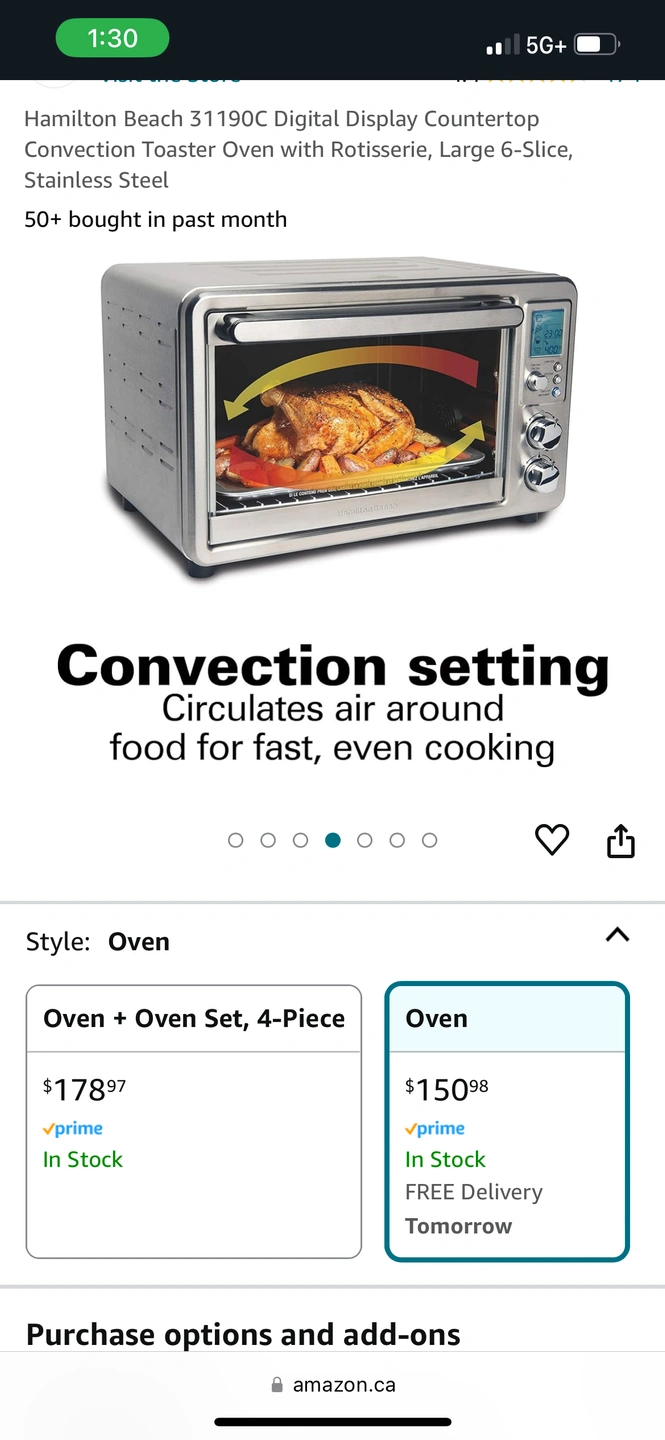Add the oven to your wish list
Screen dimensions: 665x1440
pyautogui.click(x=552, y=840)
